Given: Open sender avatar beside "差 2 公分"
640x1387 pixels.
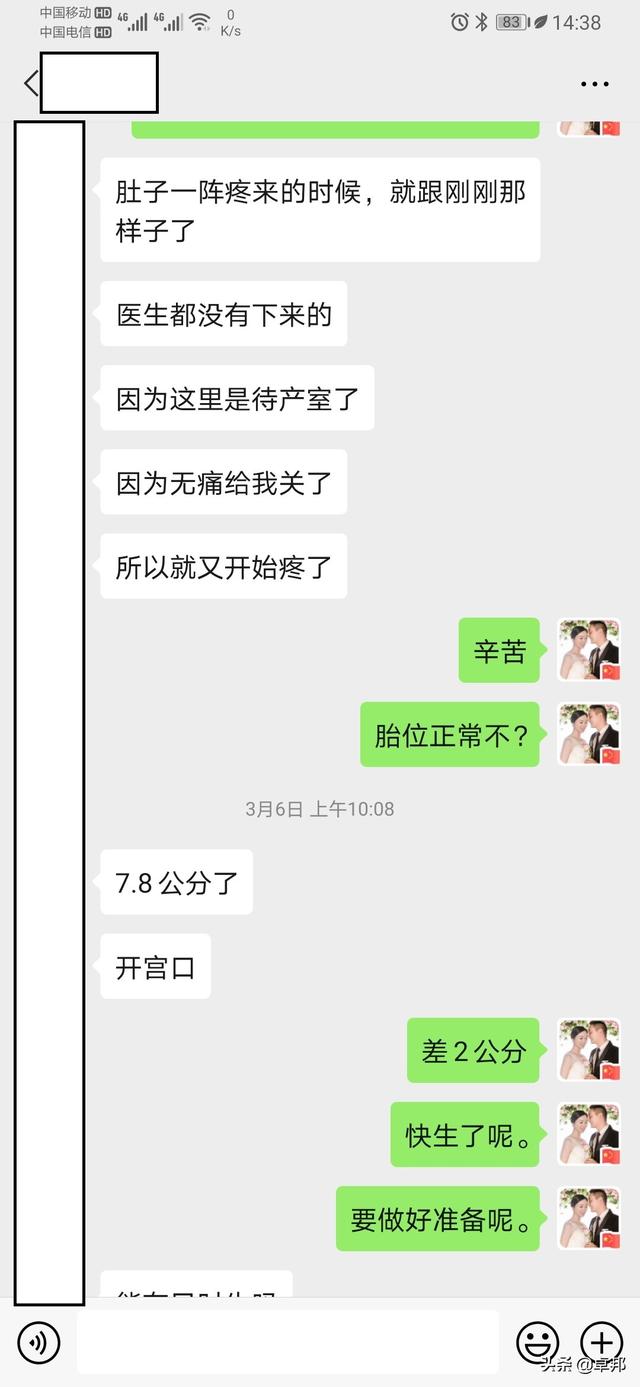Looking at the screenshot, I should (x=589, y=1050).
